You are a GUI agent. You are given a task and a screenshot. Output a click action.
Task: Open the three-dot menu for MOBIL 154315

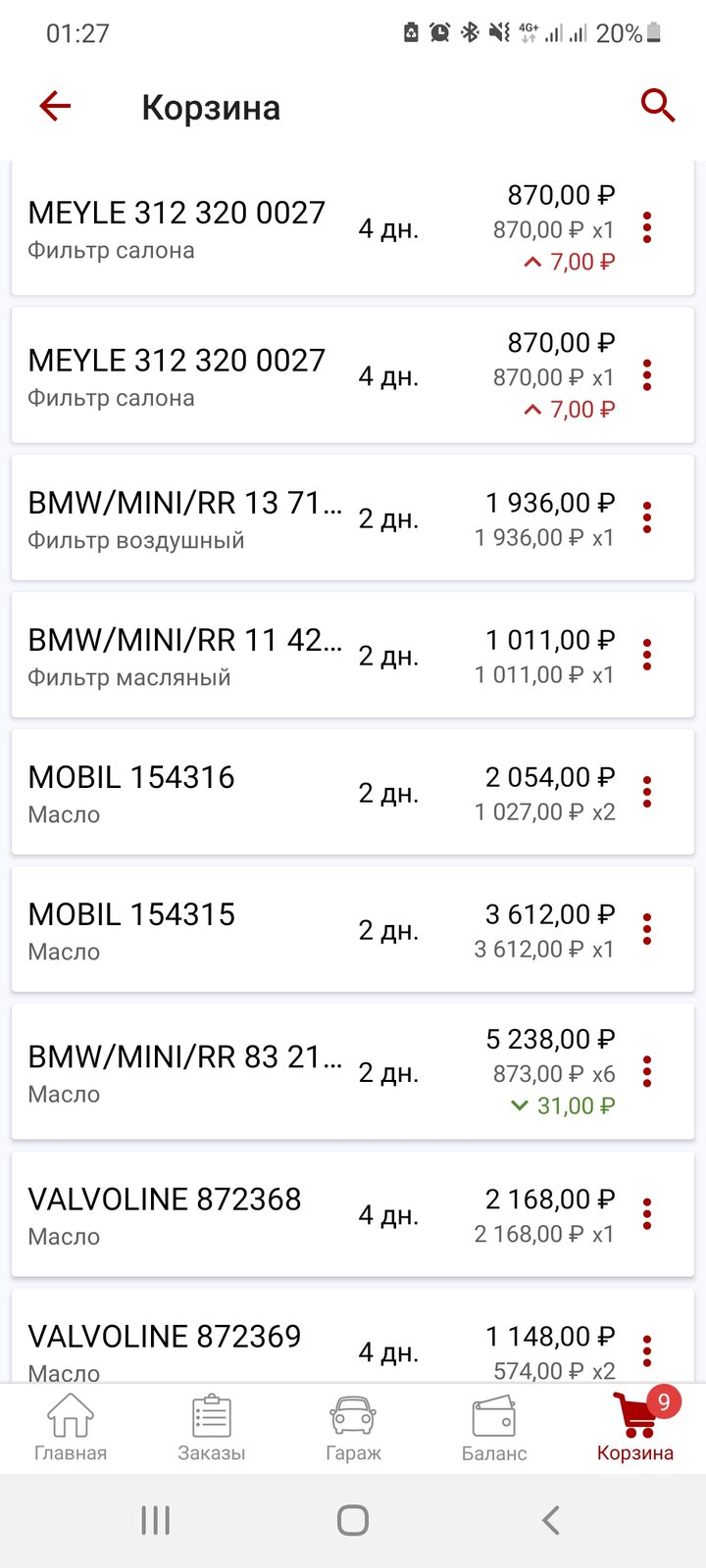coord(647,929)
